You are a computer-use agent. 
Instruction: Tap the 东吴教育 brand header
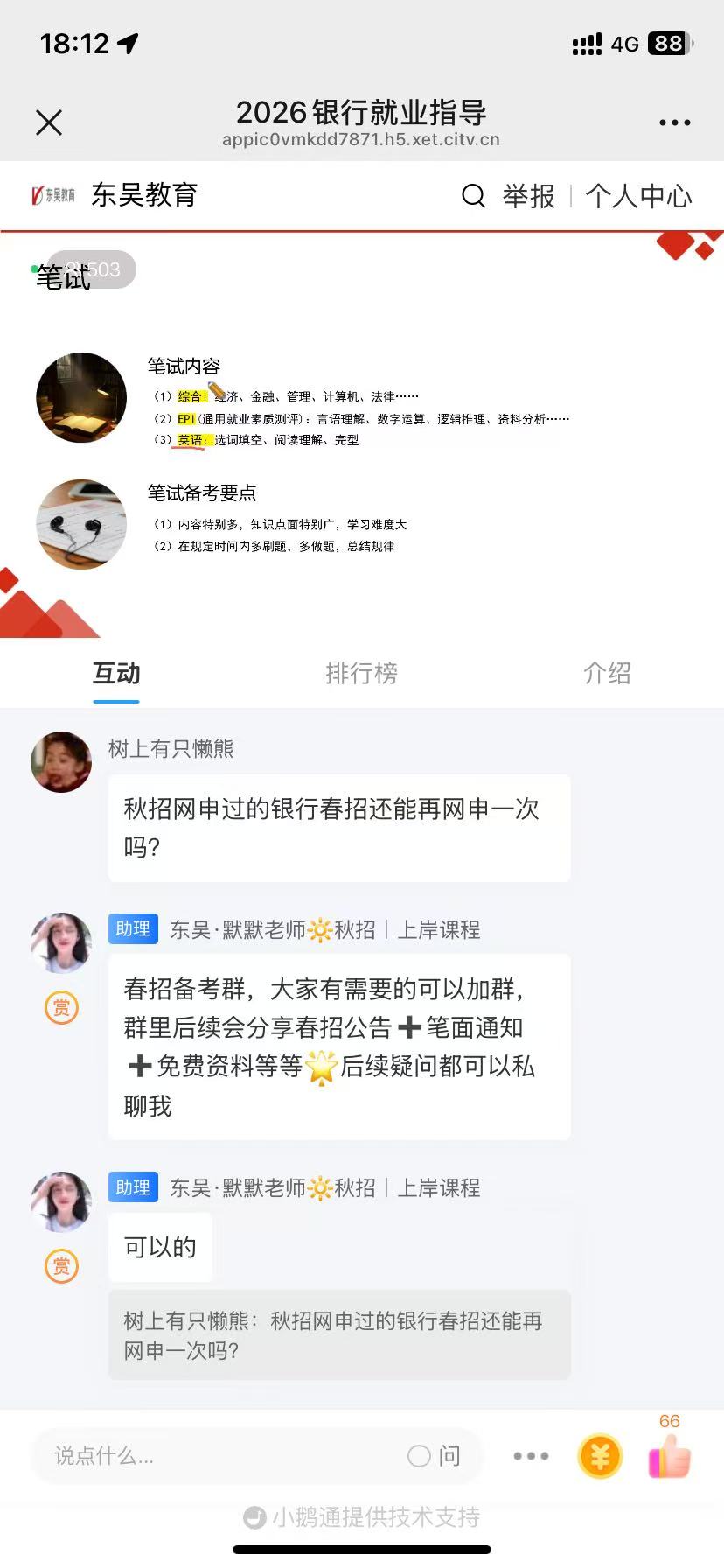115,195
